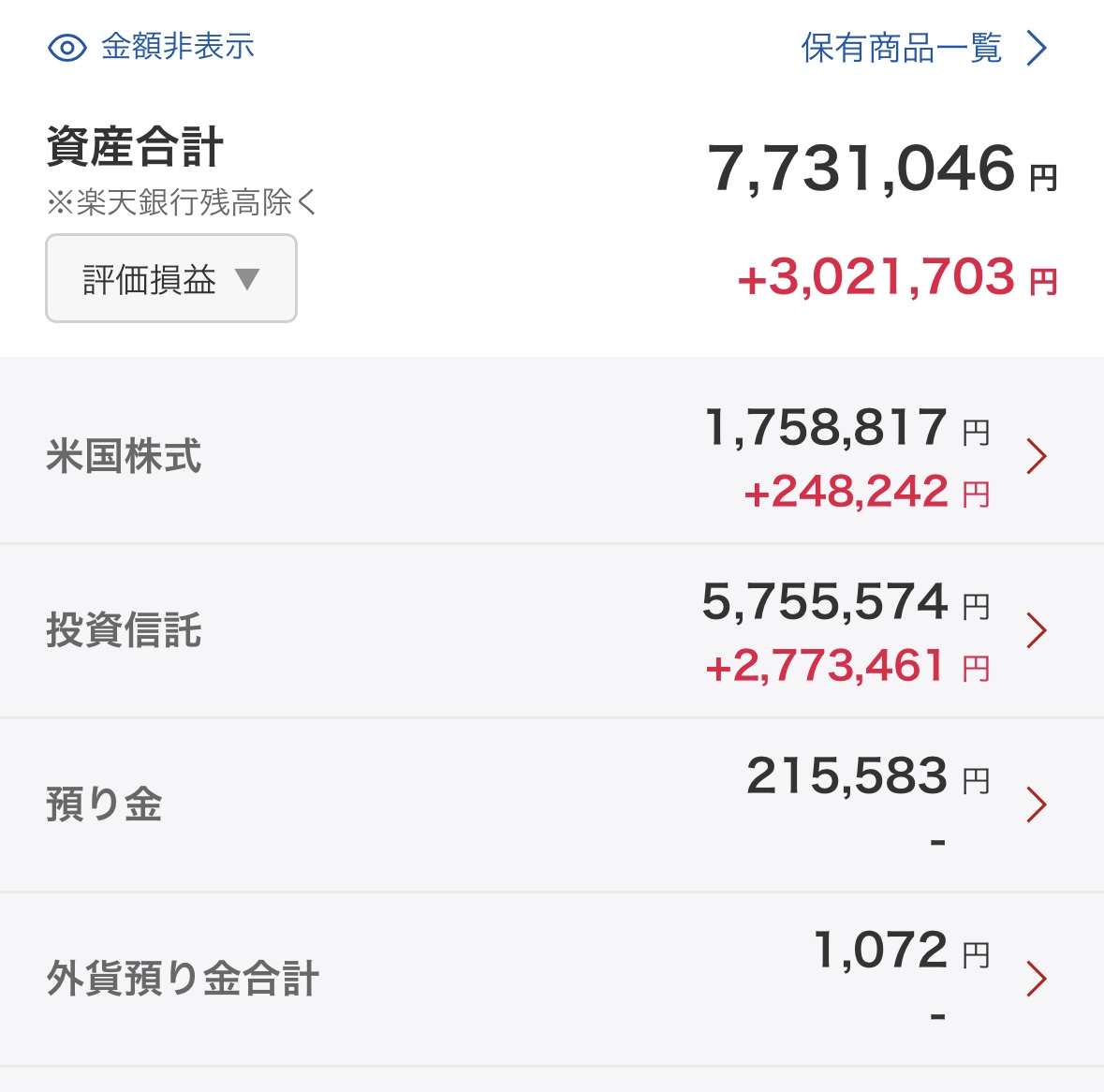Image resolution: width=1104 pixels, height=1092 pixels.
Task: Open 投資信託 holdings row
Action: point(552,630)
